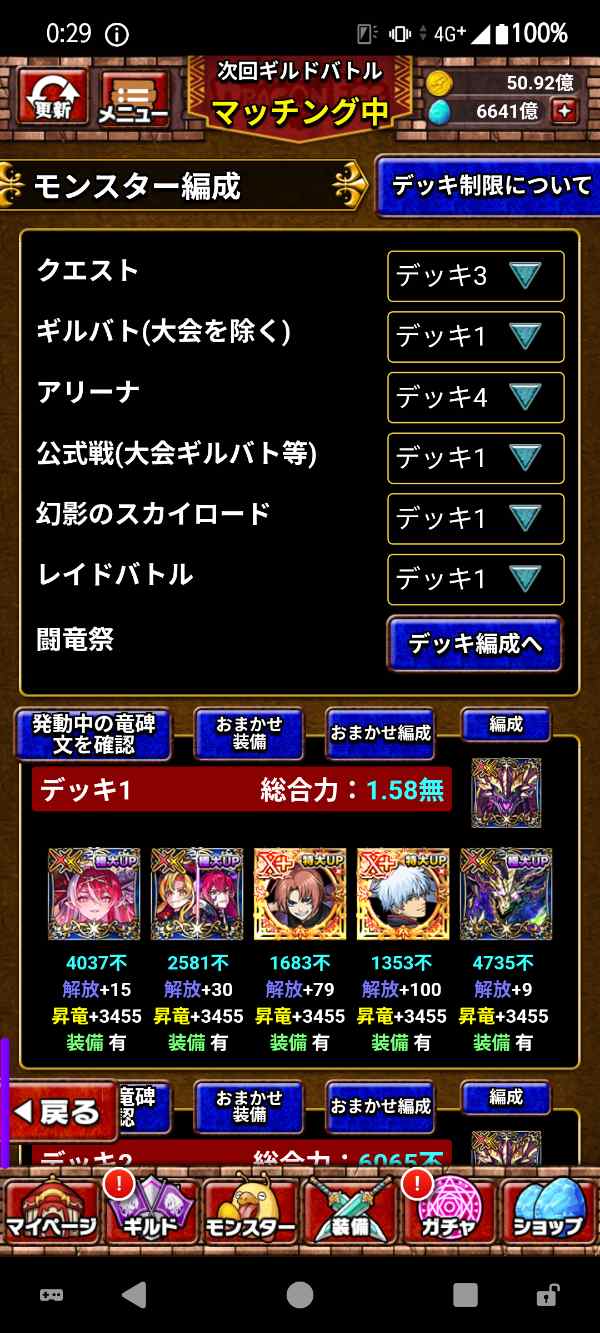The height and width of the screenshot is (1333, 600).
Task: Tap 発動中の竜碑文を確認 for デッキ1
Action: [93, 734]
